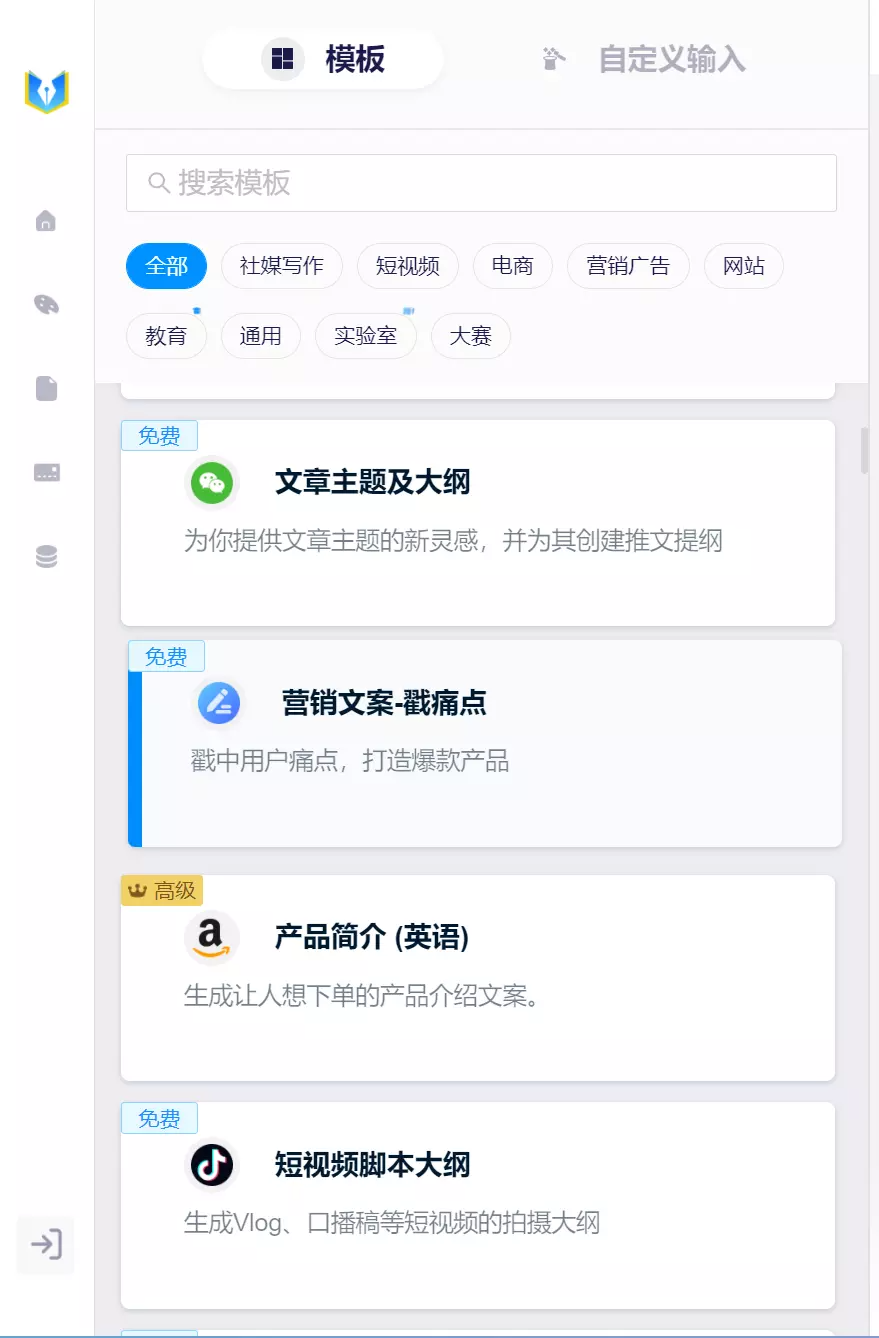
Task: Show 网站 templates
Action: tap(743, 266)
